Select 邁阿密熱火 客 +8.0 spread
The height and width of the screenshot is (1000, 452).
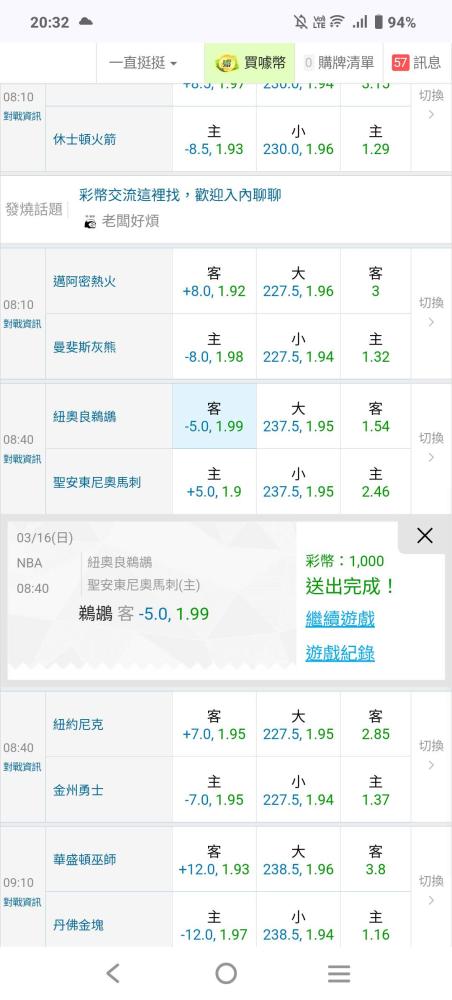[x=214, y=282]
